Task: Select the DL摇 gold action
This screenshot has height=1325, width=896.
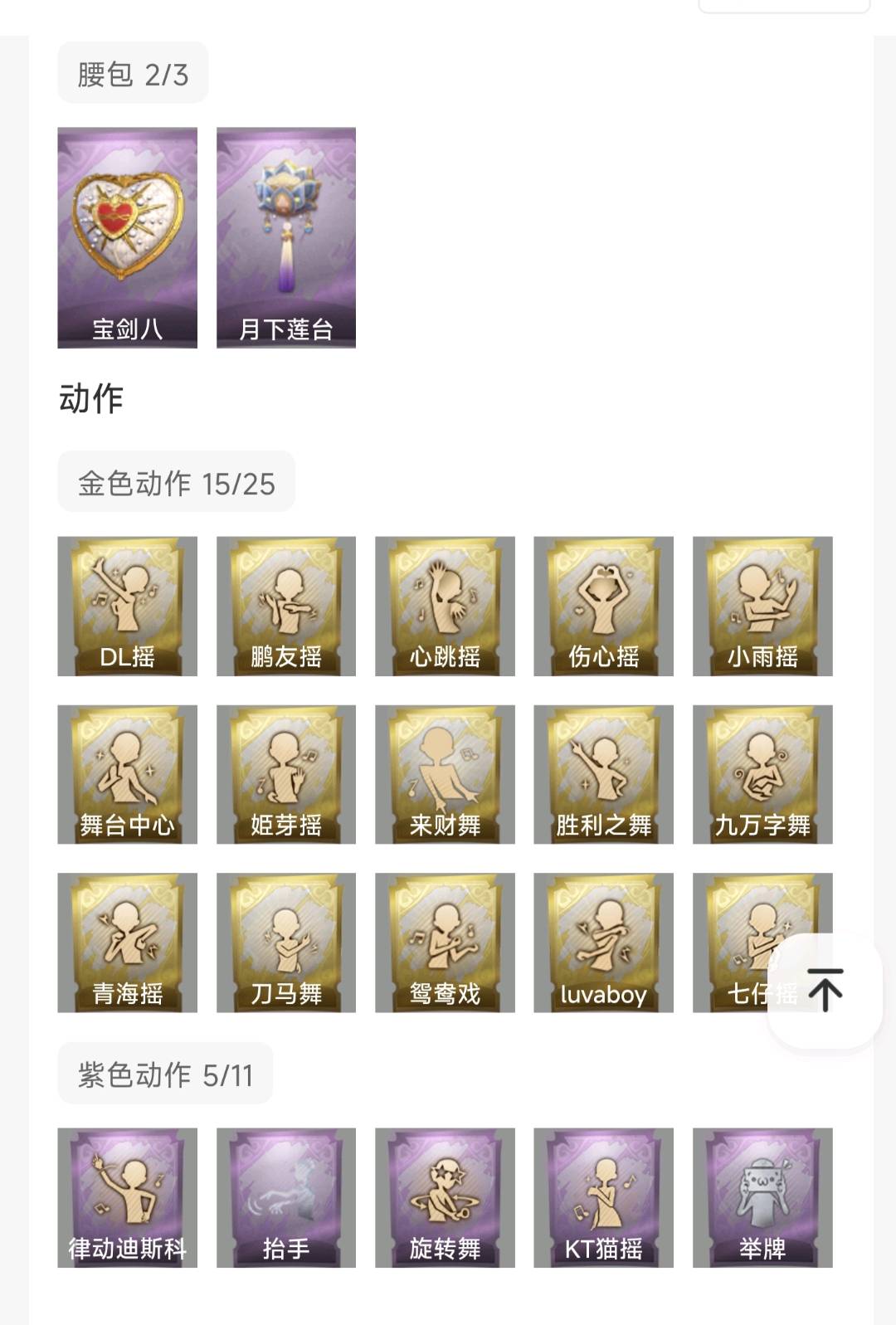Action: click(127, 606)
